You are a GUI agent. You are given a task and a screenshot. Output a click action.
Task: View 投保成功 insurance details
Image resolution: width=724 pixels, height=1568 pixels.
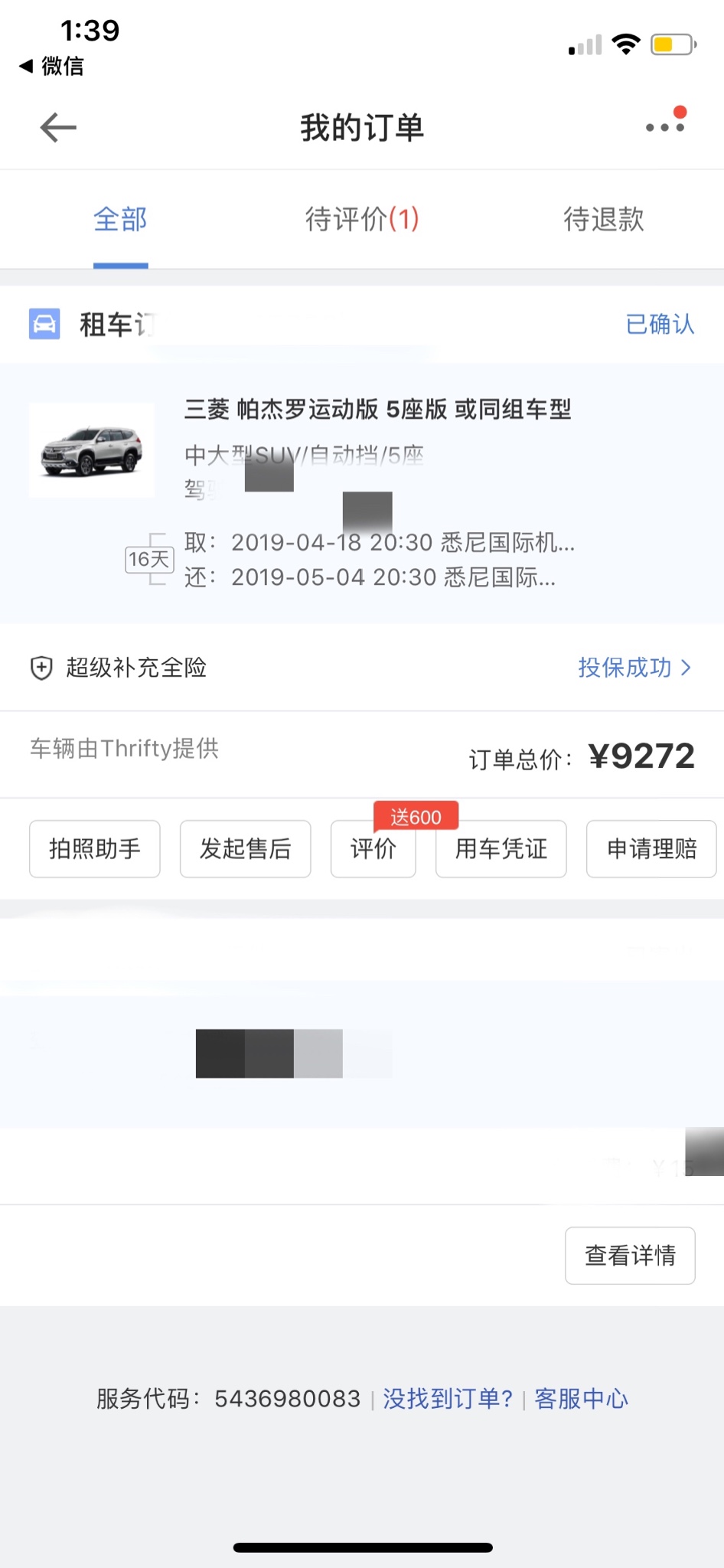[634, 668]
